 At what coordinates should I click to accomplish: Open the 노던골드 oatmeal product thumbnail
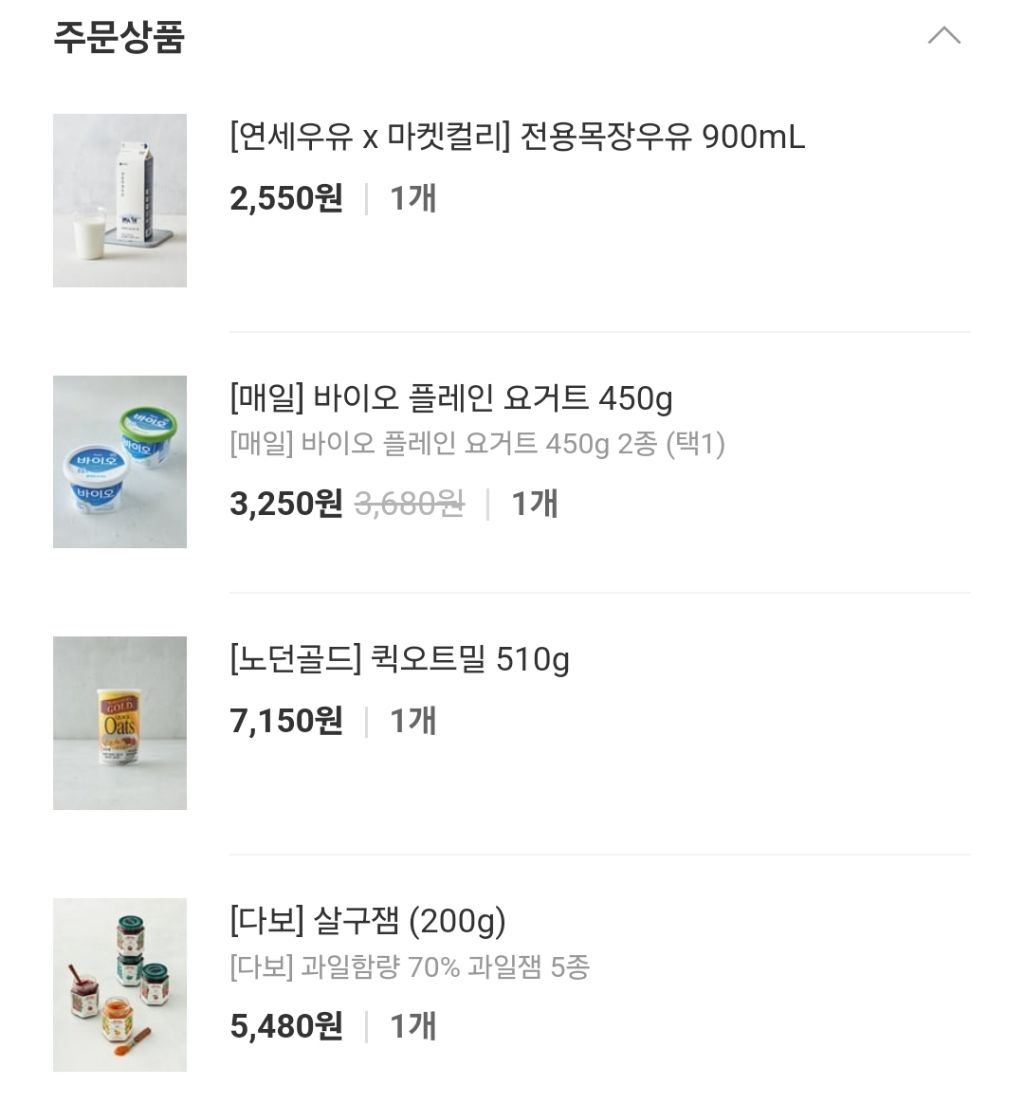click(119, 722)
